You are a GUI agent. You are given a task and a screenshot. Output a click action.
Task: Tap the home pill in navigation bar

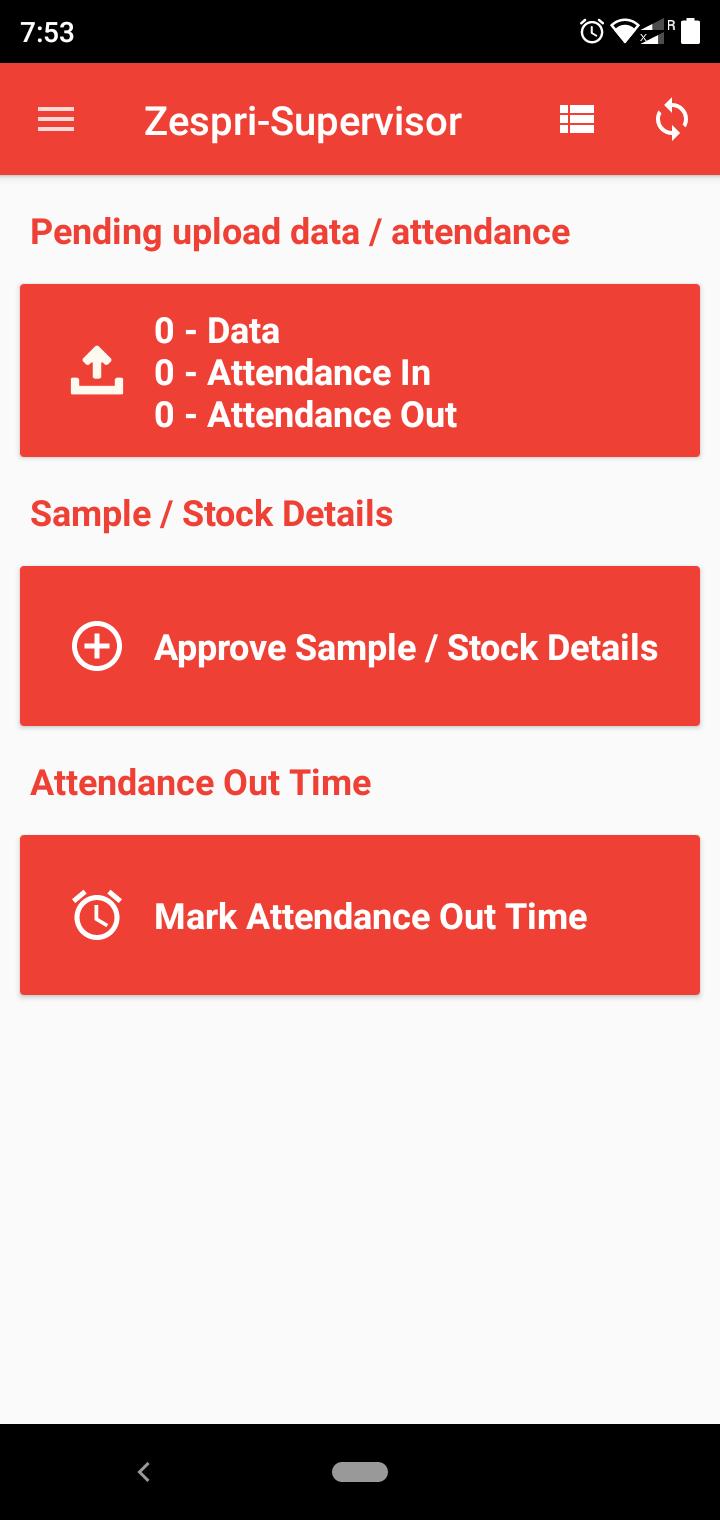tap(360, 1472)
